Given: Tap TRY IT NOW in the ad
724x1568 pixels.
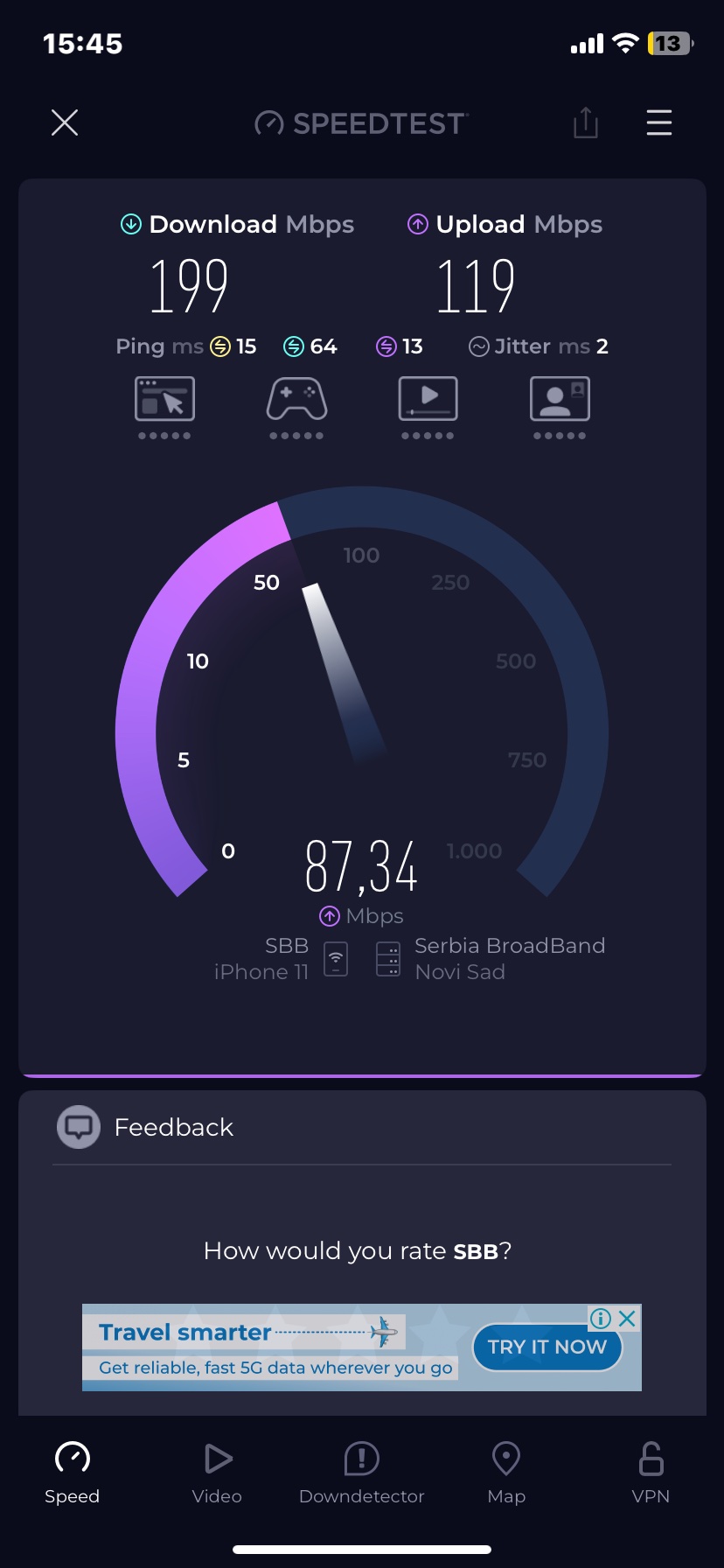Looking at the screenshot, I should pos(546,1347).
